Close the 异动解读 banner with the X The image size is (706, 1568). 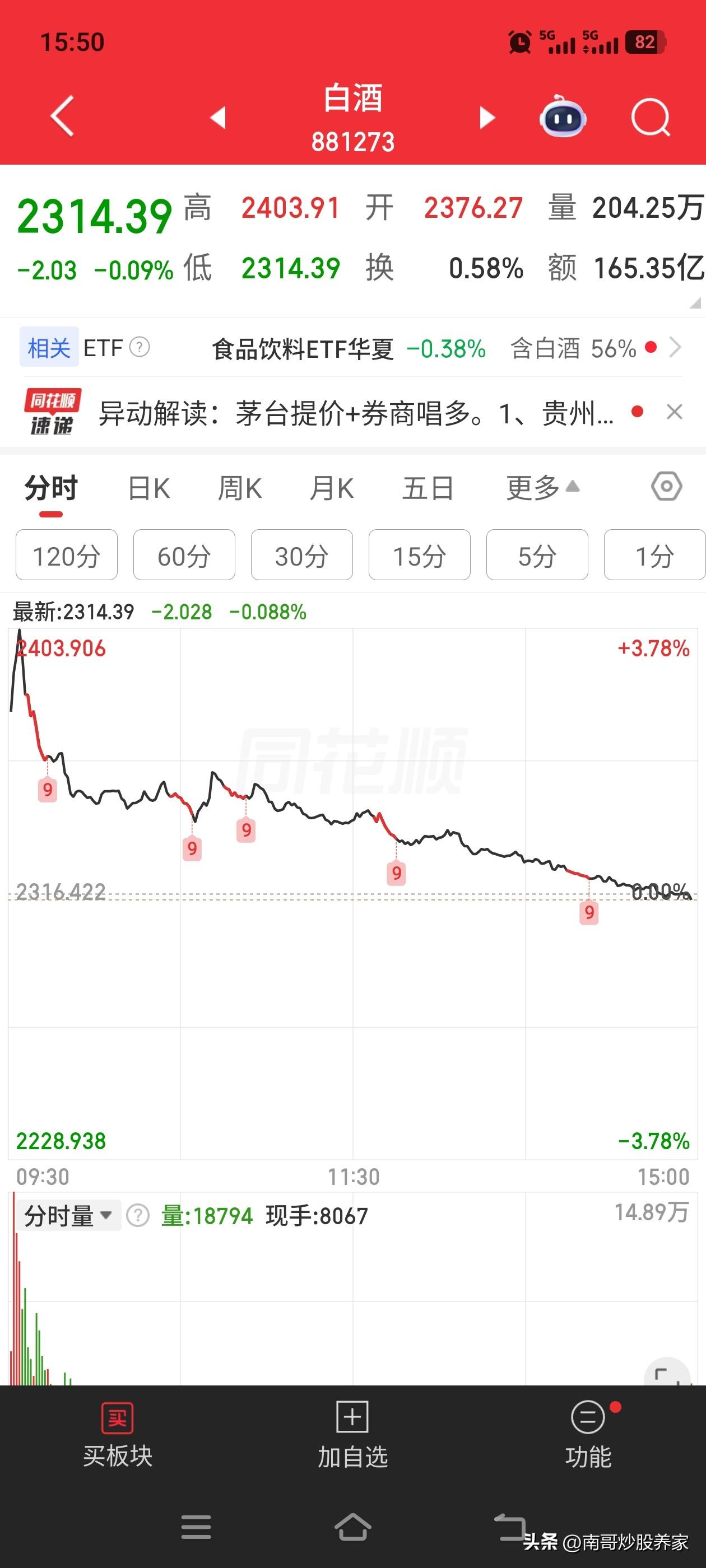(674, 412)
